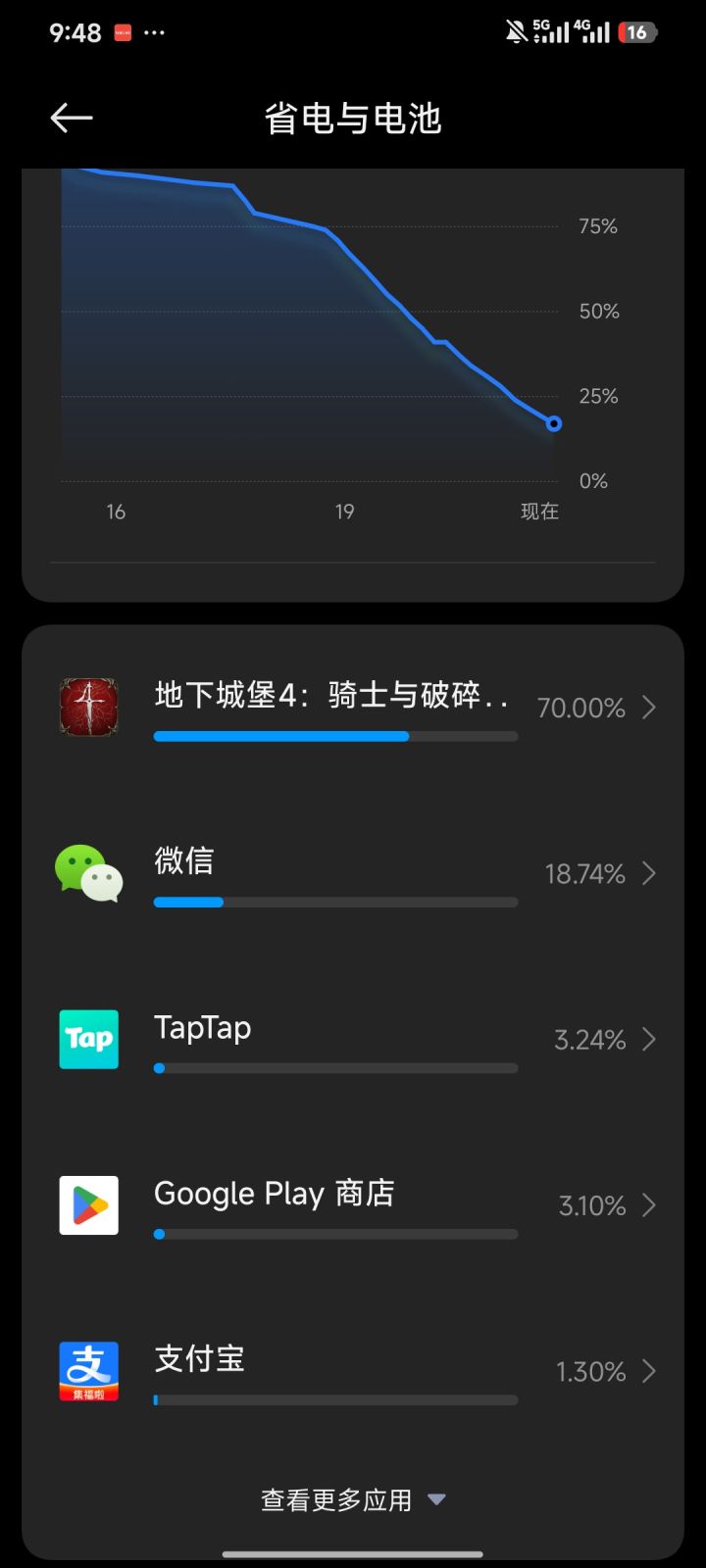
Task: Tap the 5G signal icon in status bar
Action: (x=547, y=31)
